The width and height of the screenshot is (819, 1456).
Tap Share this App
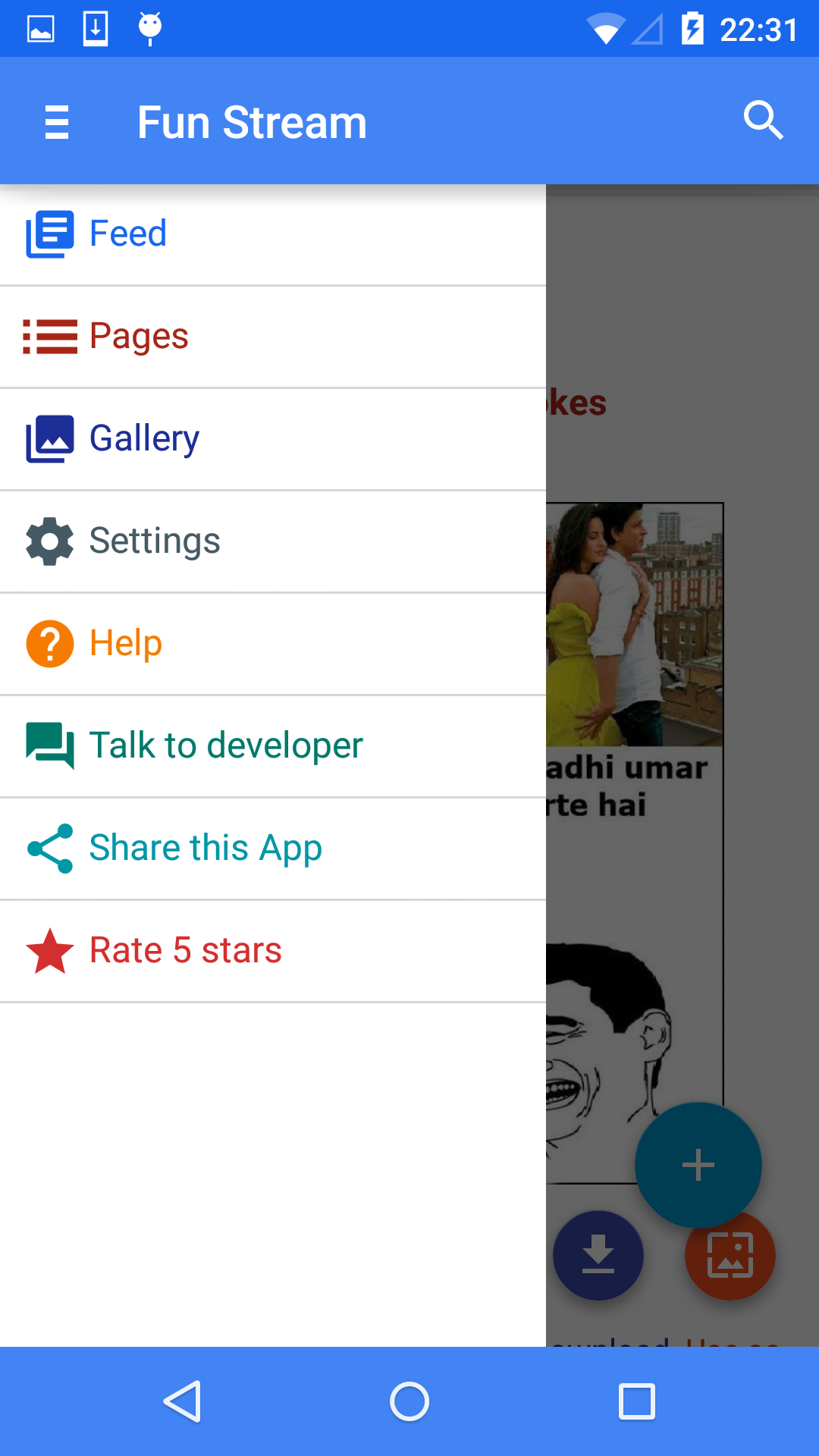click(x=206, y=848)
